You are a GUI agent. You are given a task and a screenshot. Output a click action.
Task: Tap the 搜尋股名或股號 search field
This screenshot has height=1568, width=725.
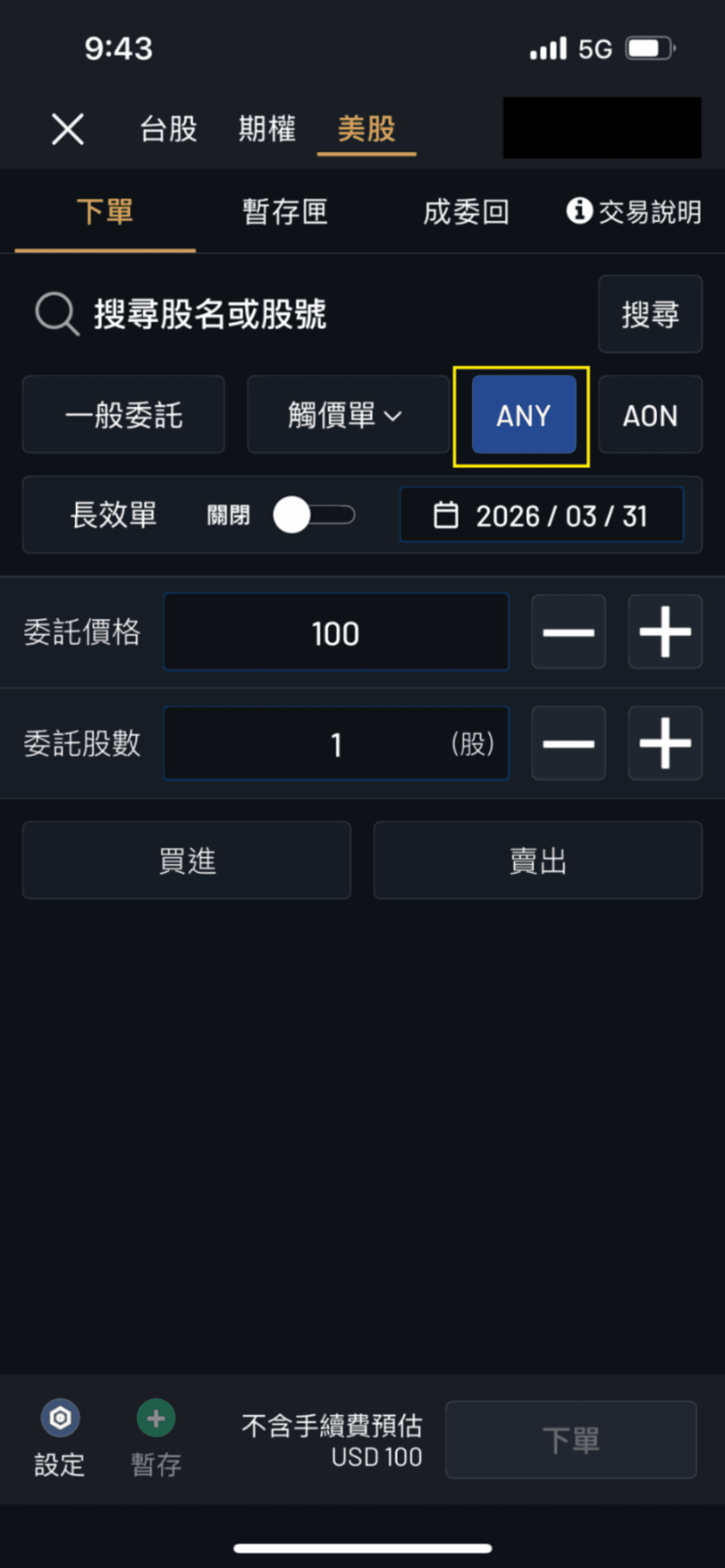click(211, 315)
